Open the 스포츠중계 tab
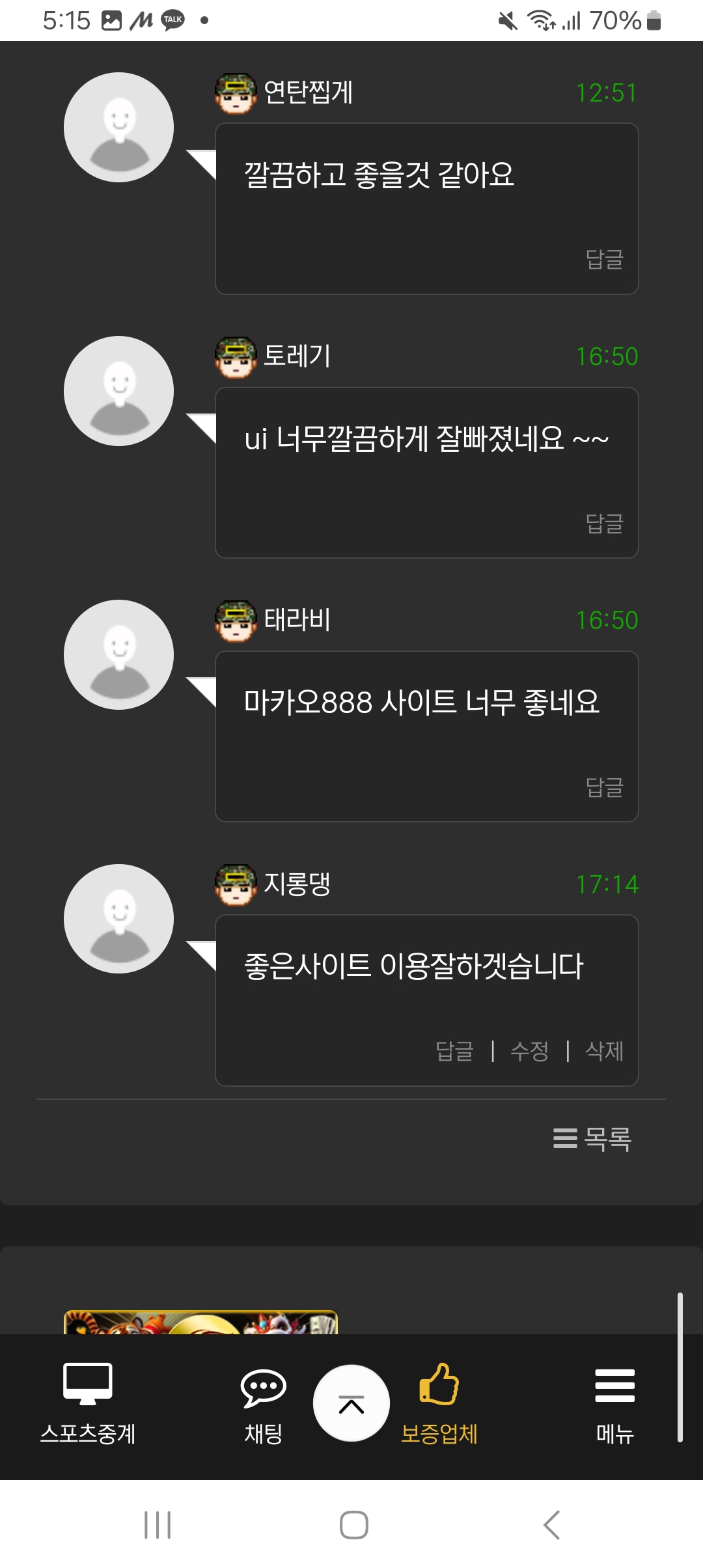Viewport: 703px width, 1568px height. (x=88, y=1404)
